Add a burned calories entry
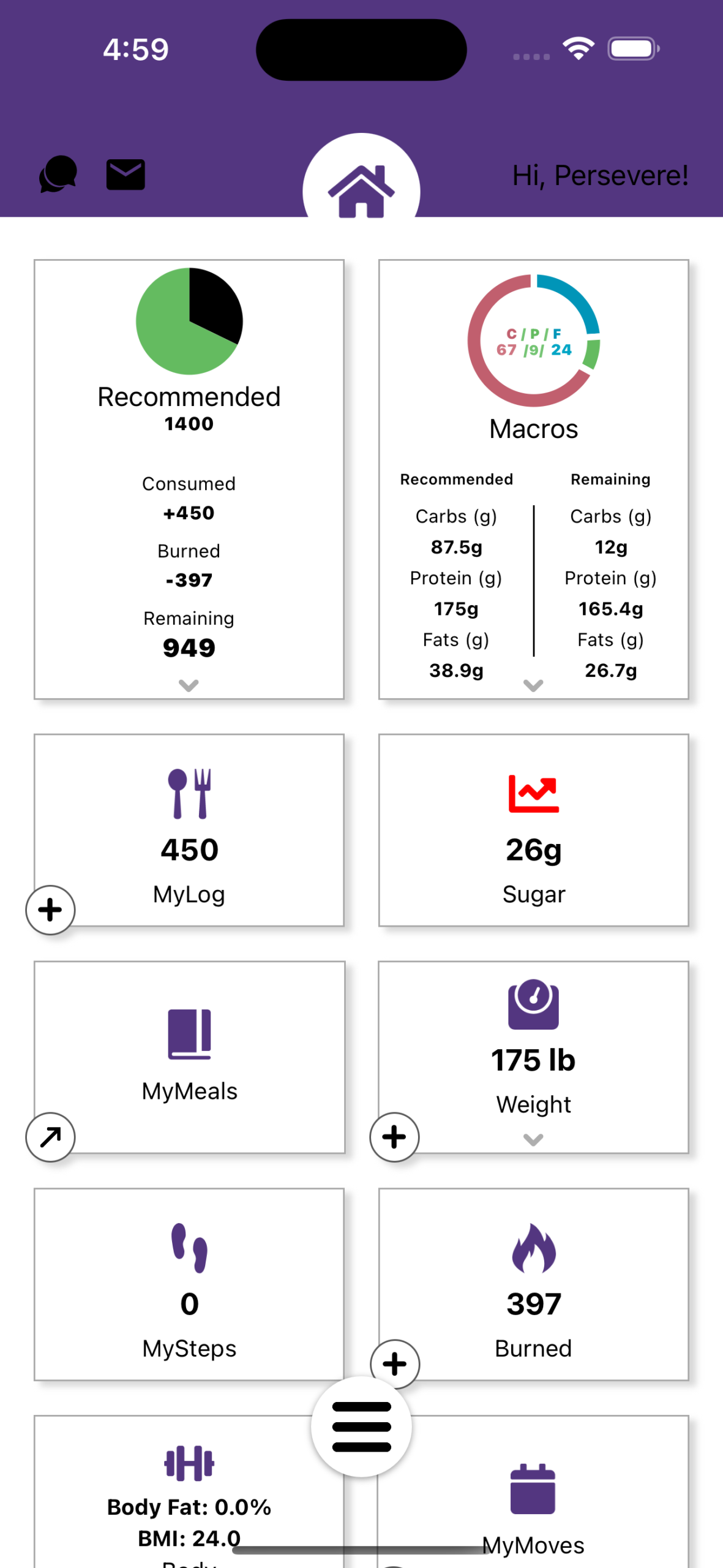Screen dimensions: 723x1568 (394, 1363)
